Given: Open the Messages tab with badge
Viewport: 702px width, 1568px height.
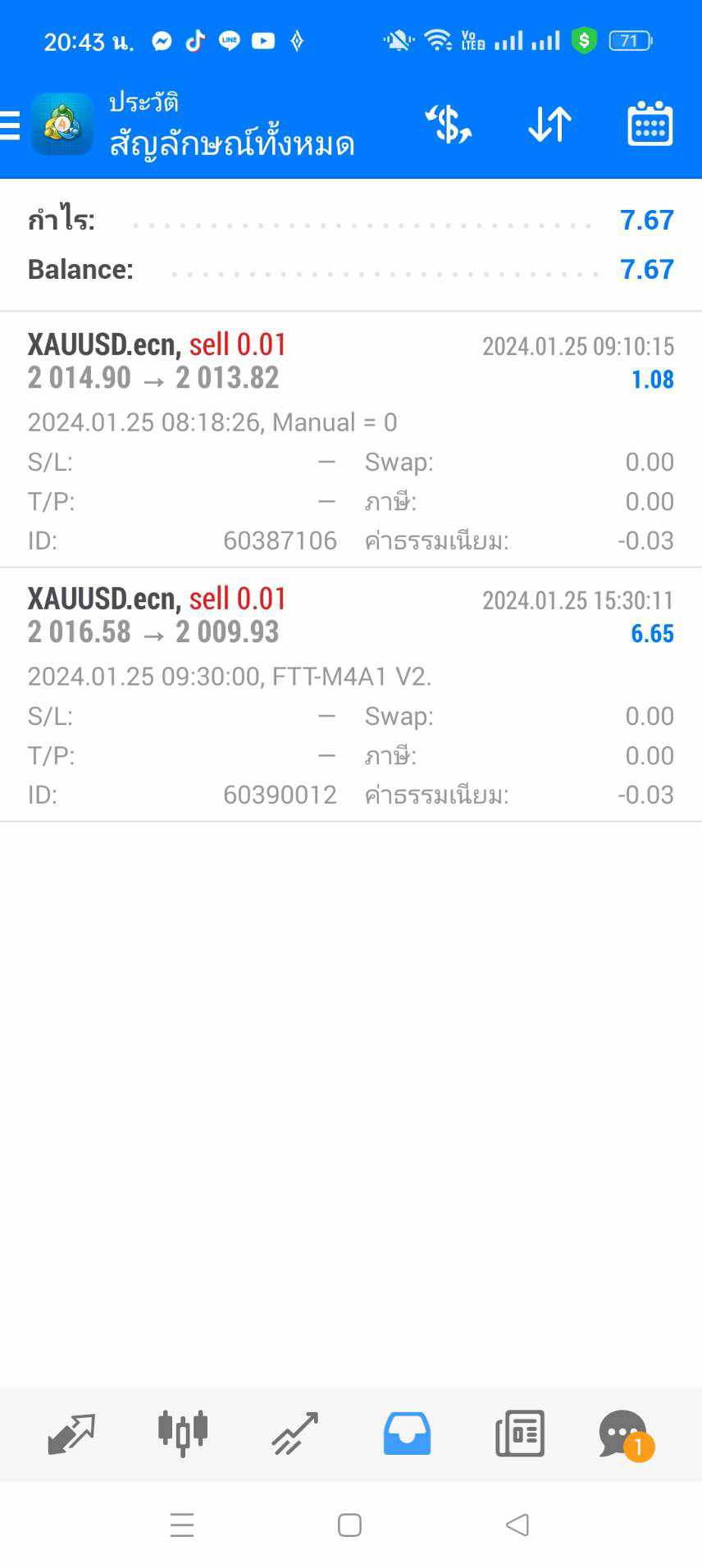Looking at the screenshot, I should [626, 1435].
